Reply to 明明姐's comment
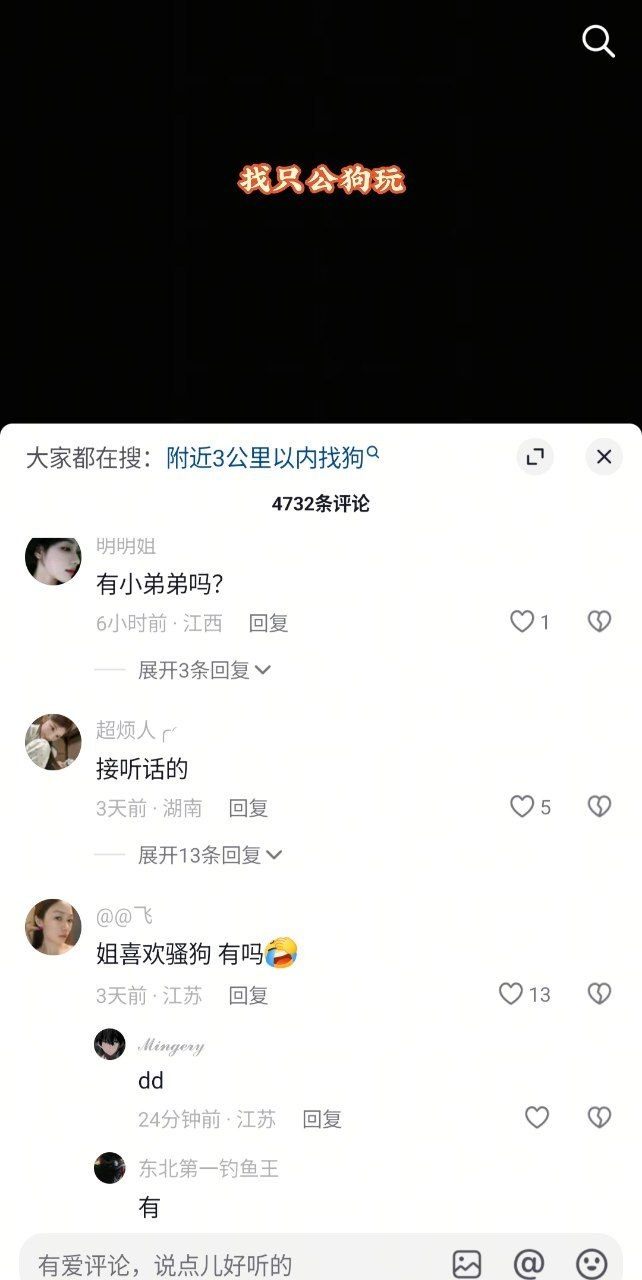642x1280 pixels. pyautogui.click(x=268, y=623)
